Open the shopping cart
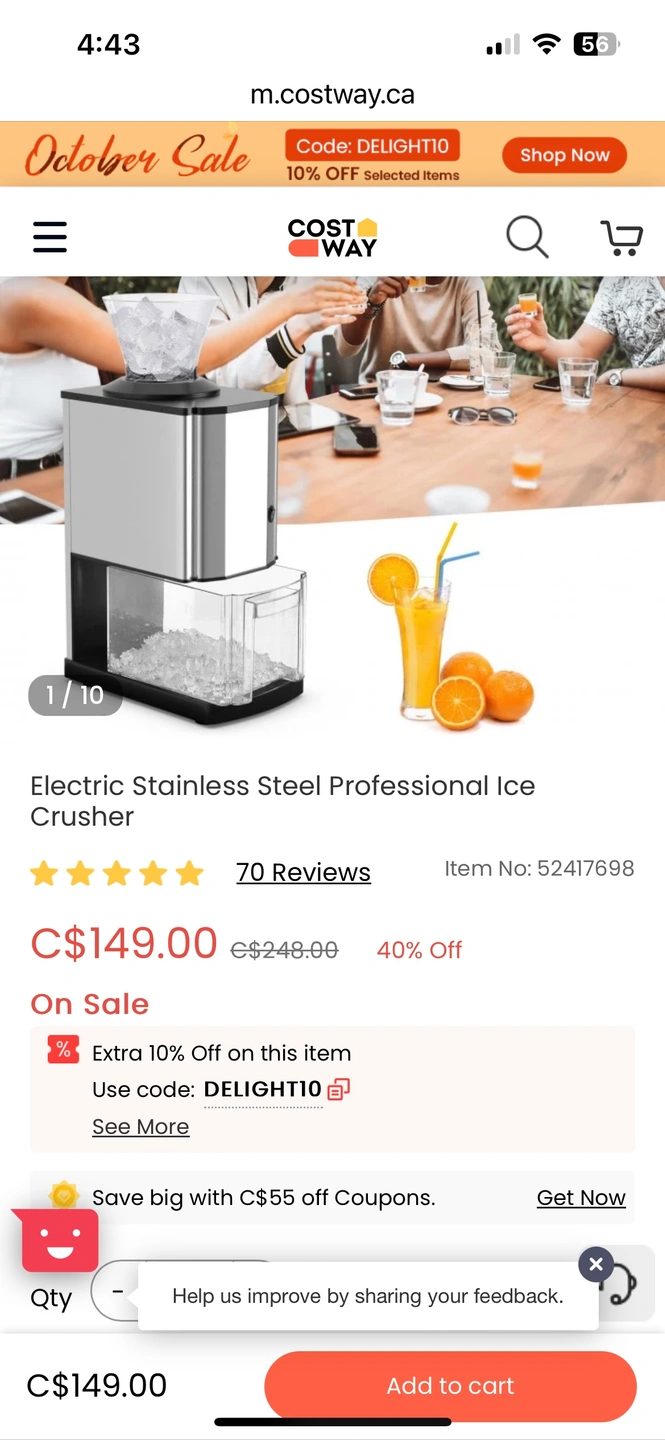 coord(621,238)
